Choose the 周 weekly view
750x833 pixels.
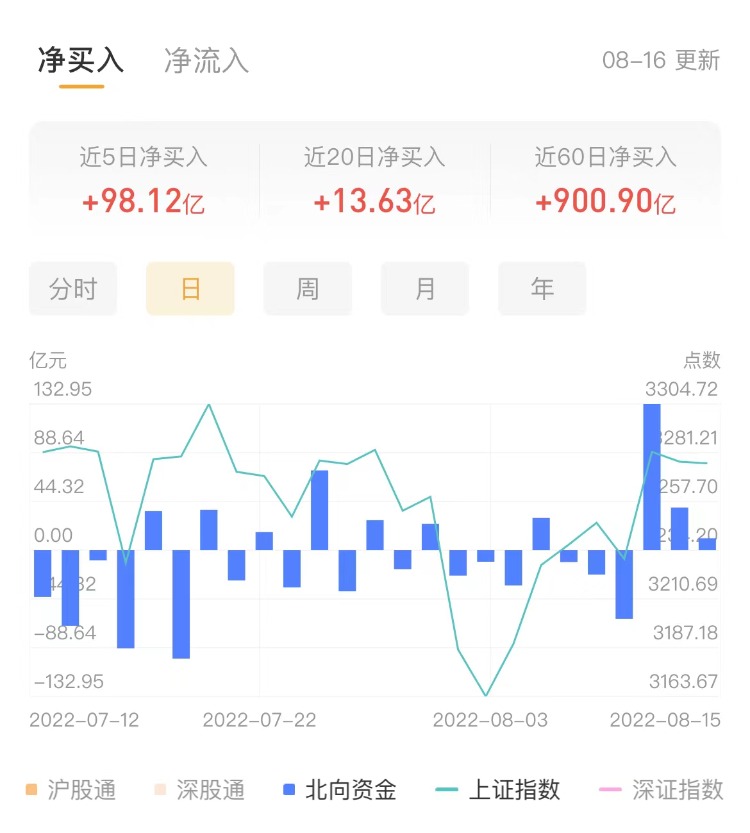tap(307, 289)
